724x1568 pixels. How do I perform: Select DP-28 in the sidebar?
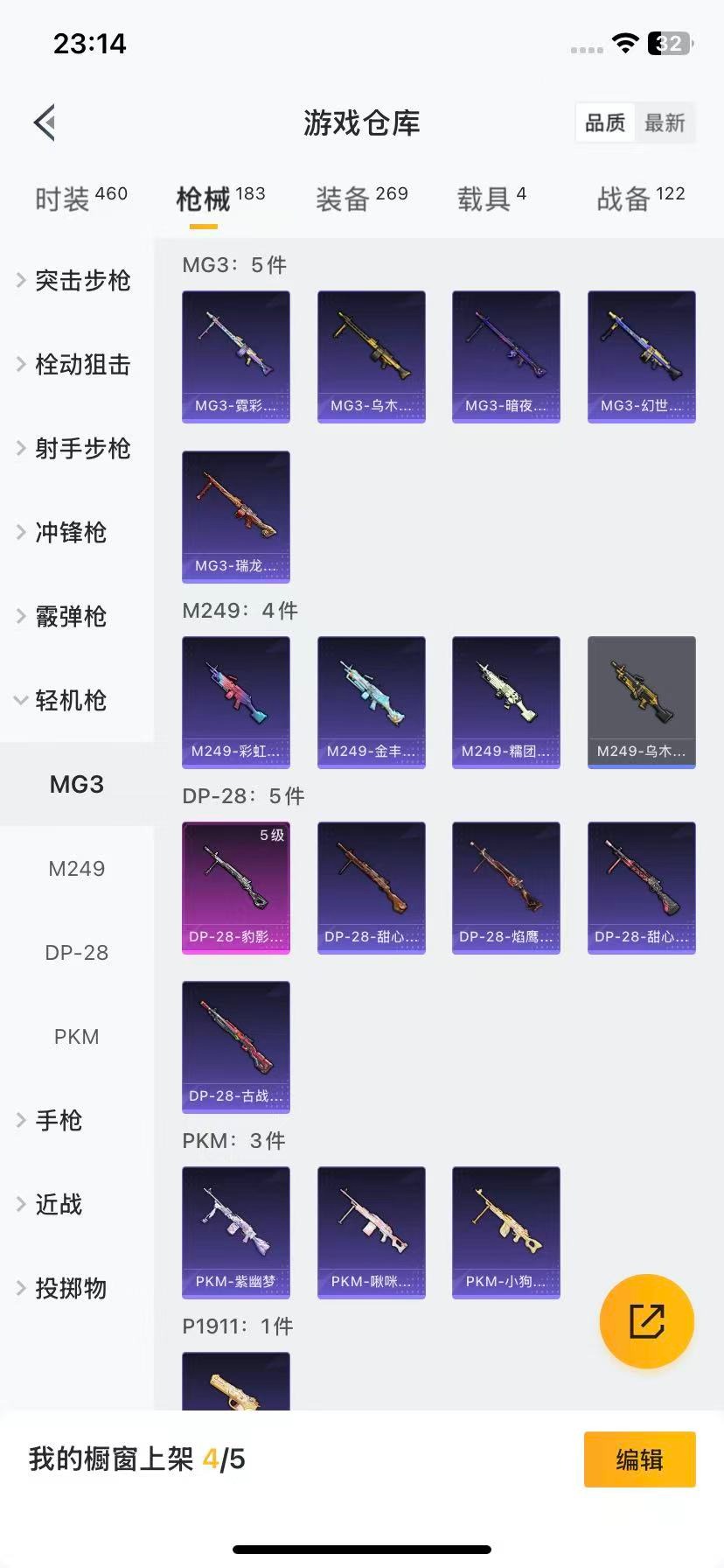point(76,952)
